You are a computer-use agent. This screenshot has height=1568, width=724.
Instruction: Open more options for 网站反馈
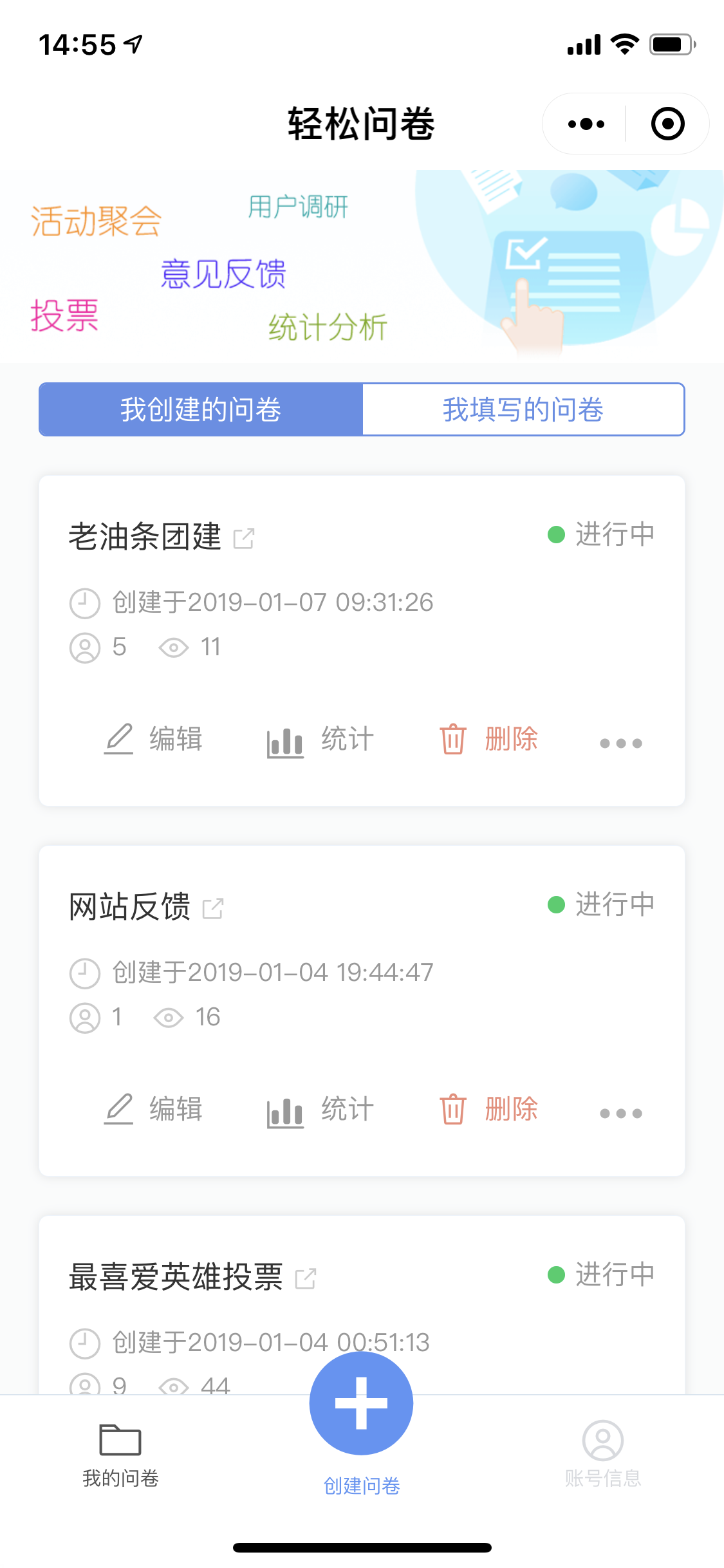(x=621, y=1114)
